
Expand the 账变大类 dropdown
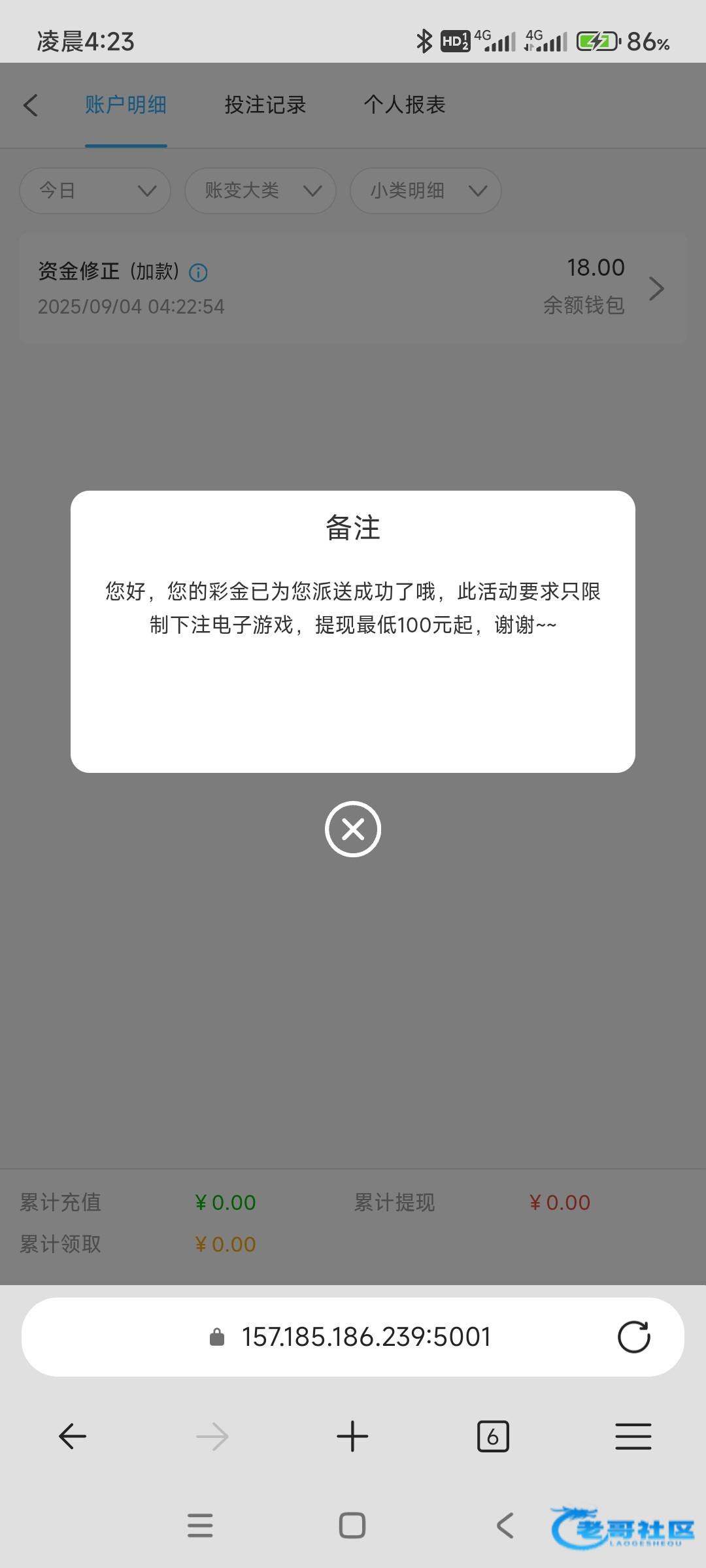(x=260, y=191)
